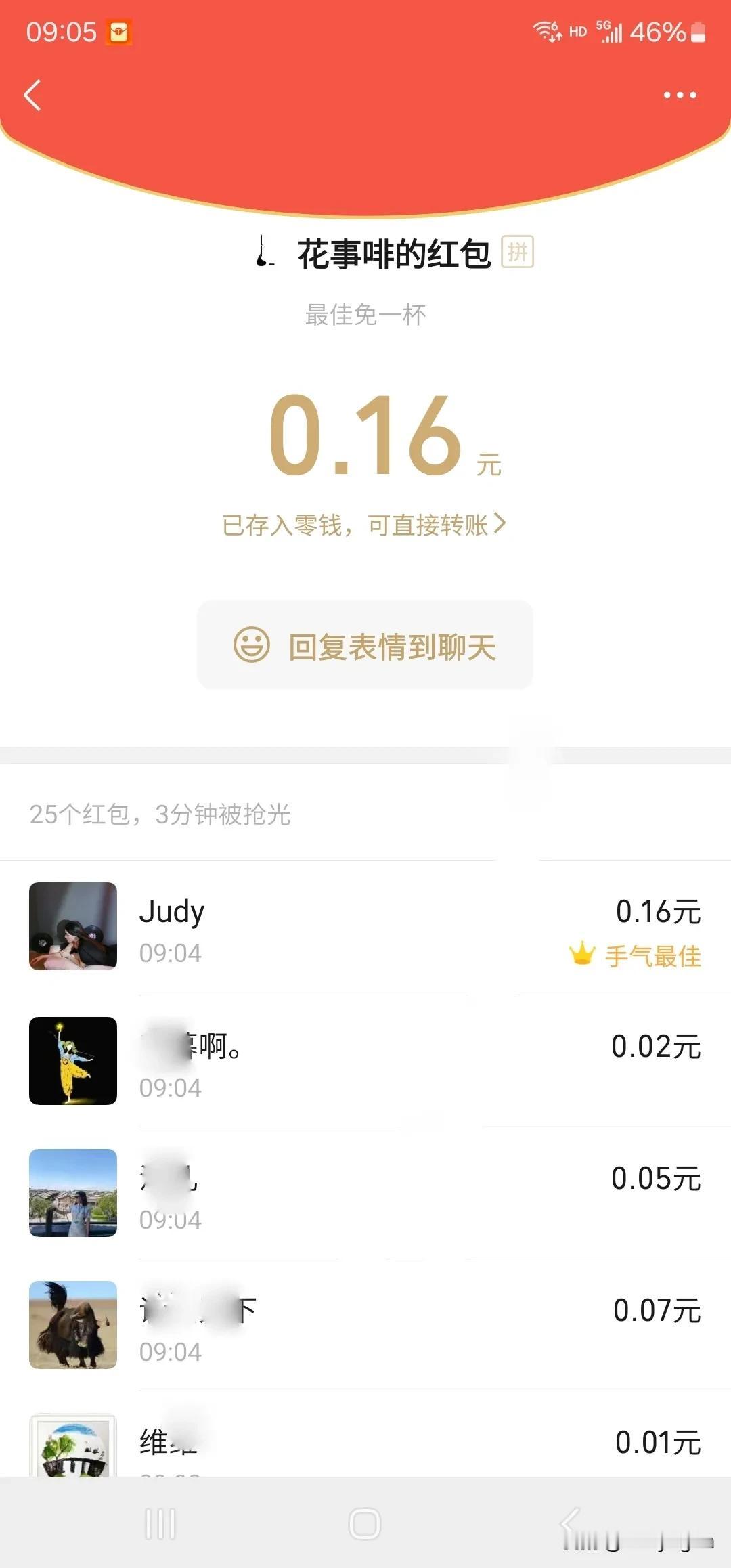Go back using the top-left arrow

pos(32,95)
